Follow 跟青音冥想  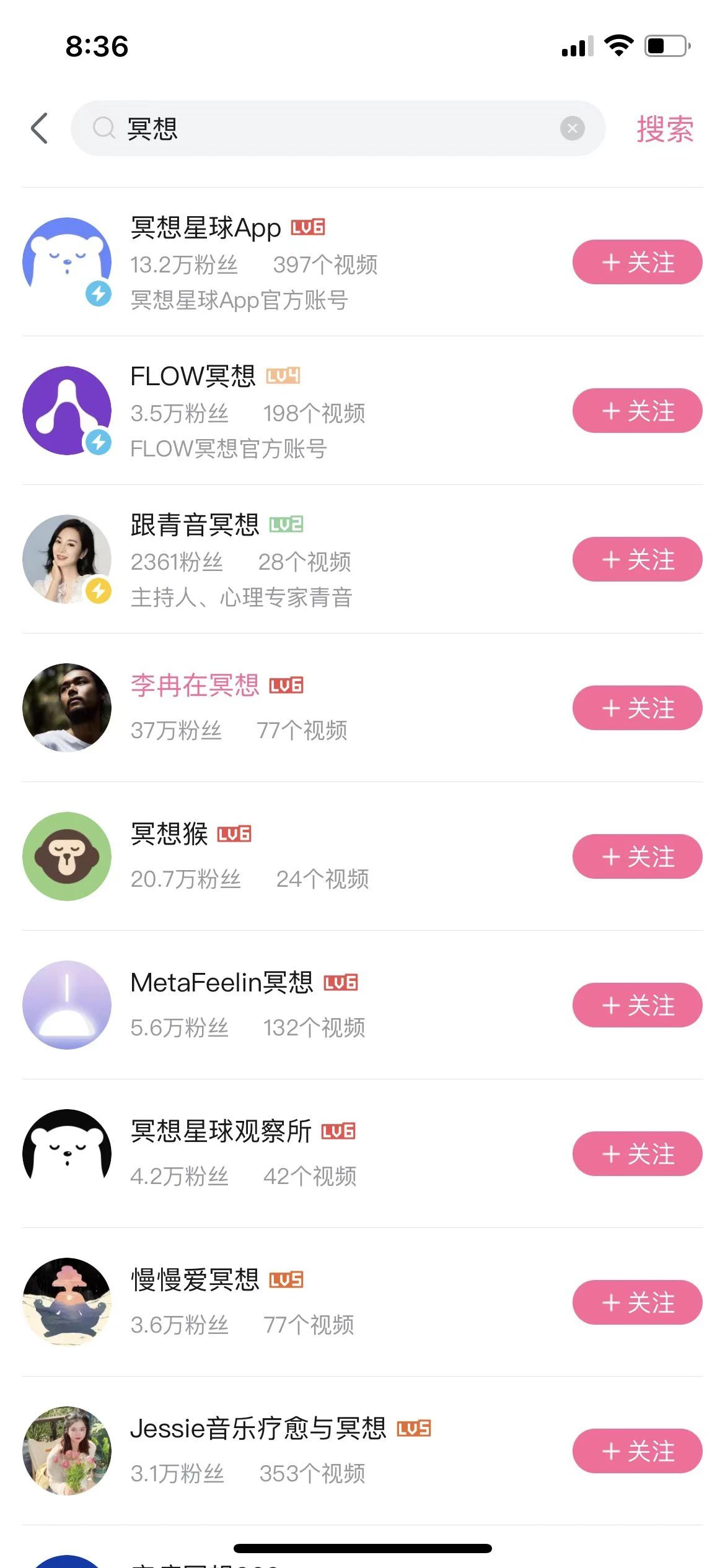(x=637, y=559)
